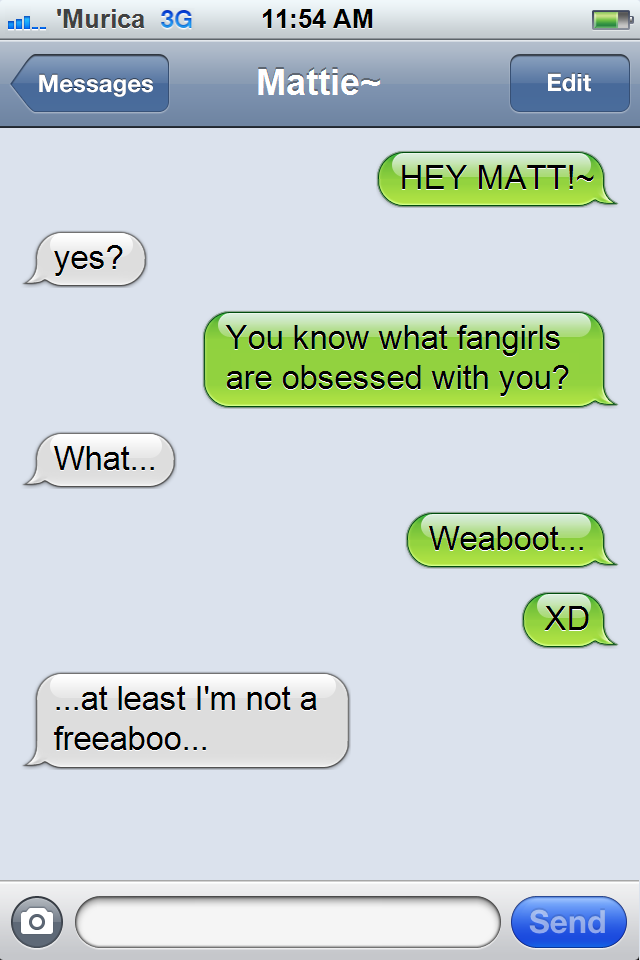Tap the Edit button
This screenshot has height=960, width=640.
coord(568,84)
